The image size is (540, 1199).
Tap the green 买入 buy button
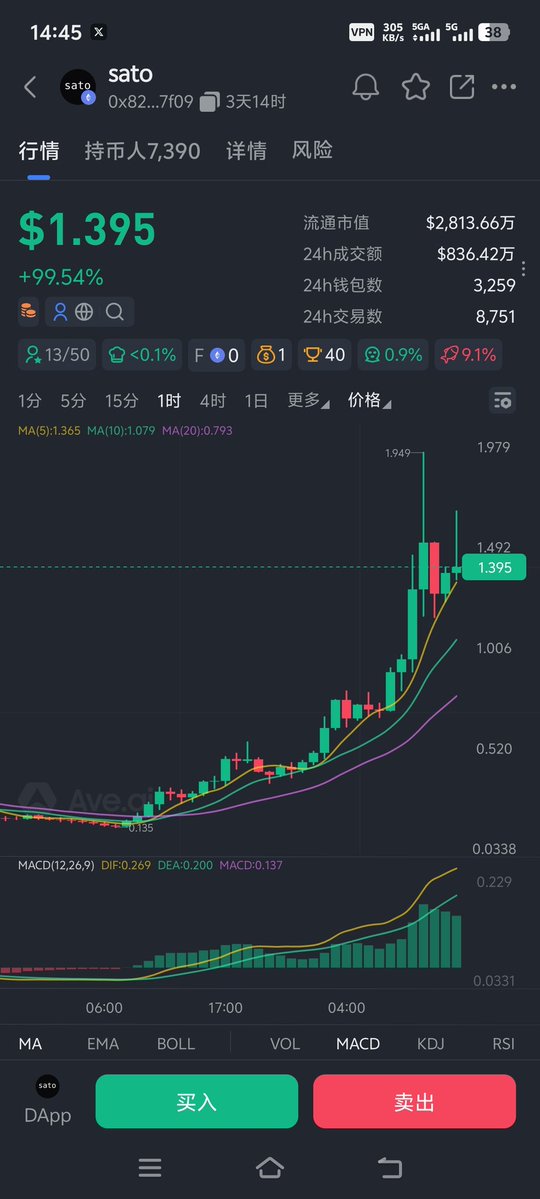pyautogui.click(x=197, y=1101)
